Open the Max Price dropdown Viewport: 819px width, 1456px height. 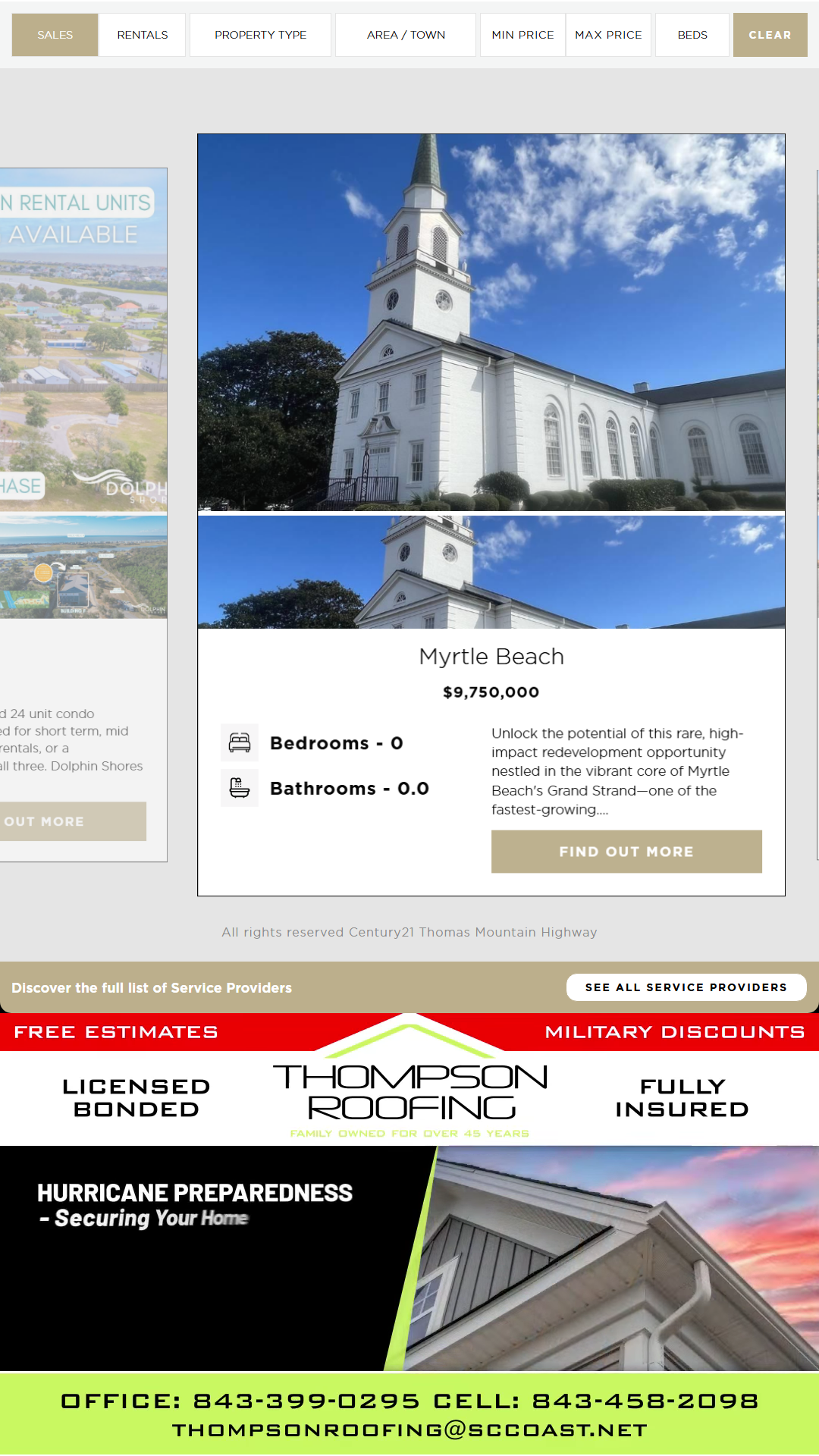[608, 35]
